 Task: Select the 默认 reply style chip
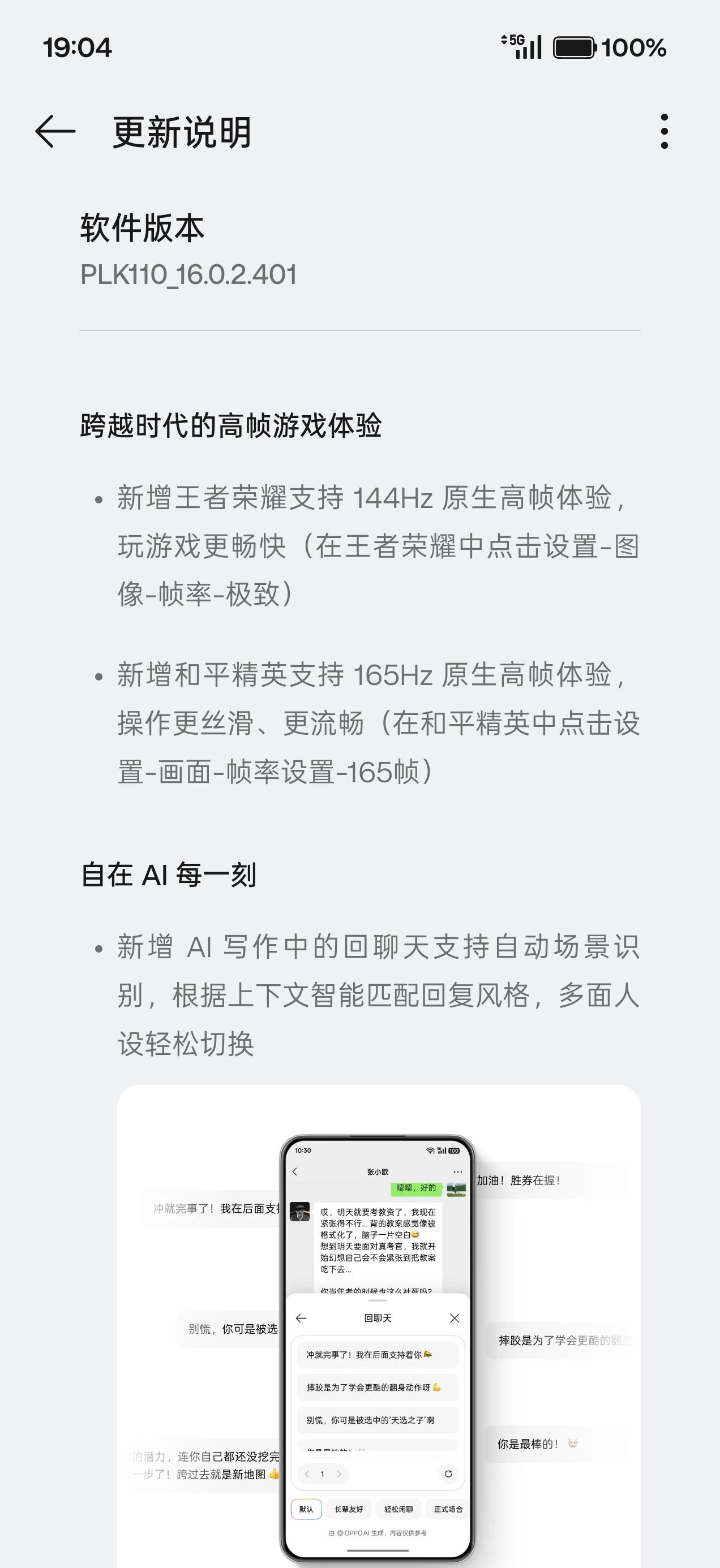pyautogui.click(x=307, y=1510)
